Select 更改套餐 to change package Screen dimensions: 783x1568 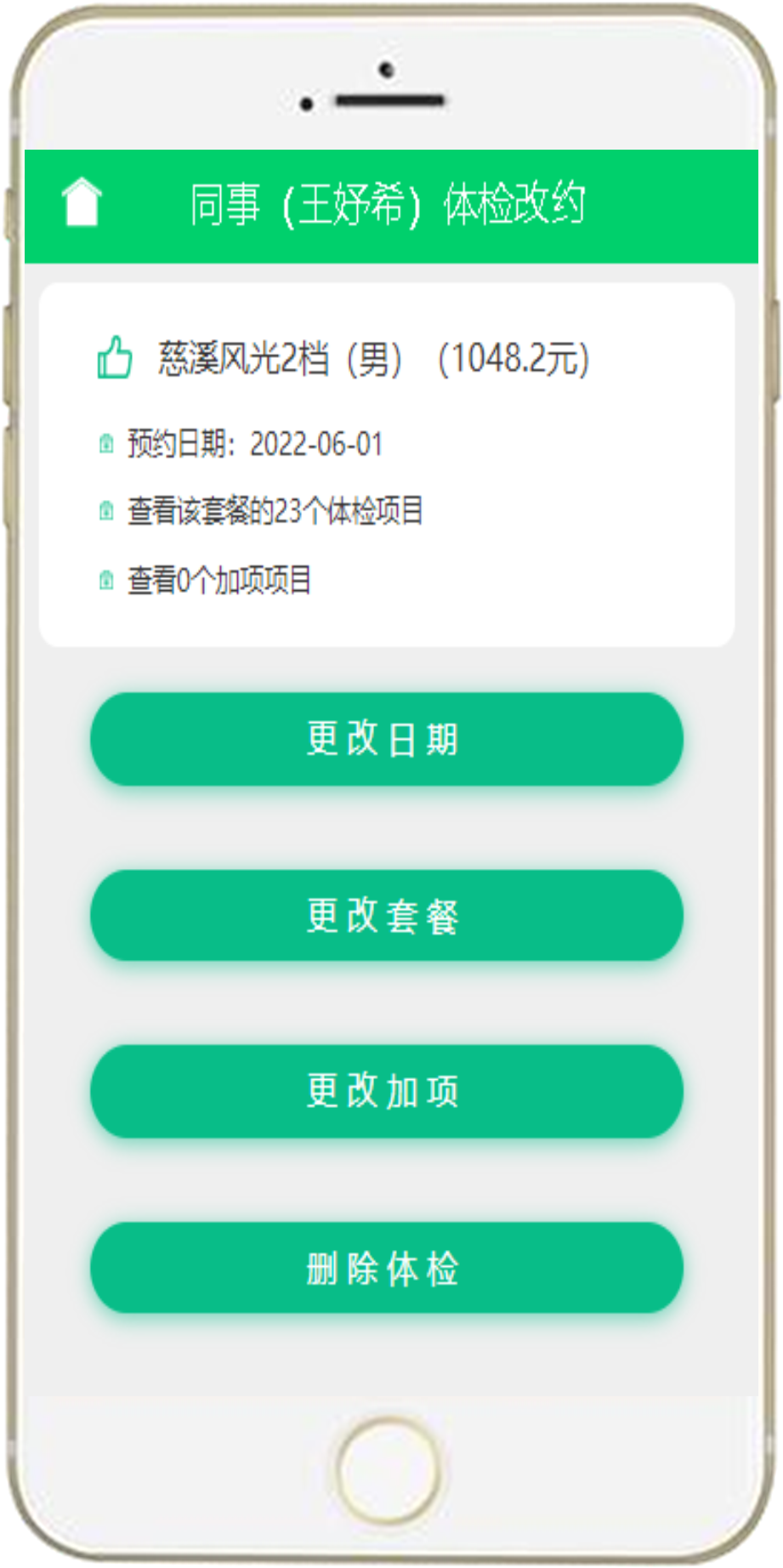[387, 916]
